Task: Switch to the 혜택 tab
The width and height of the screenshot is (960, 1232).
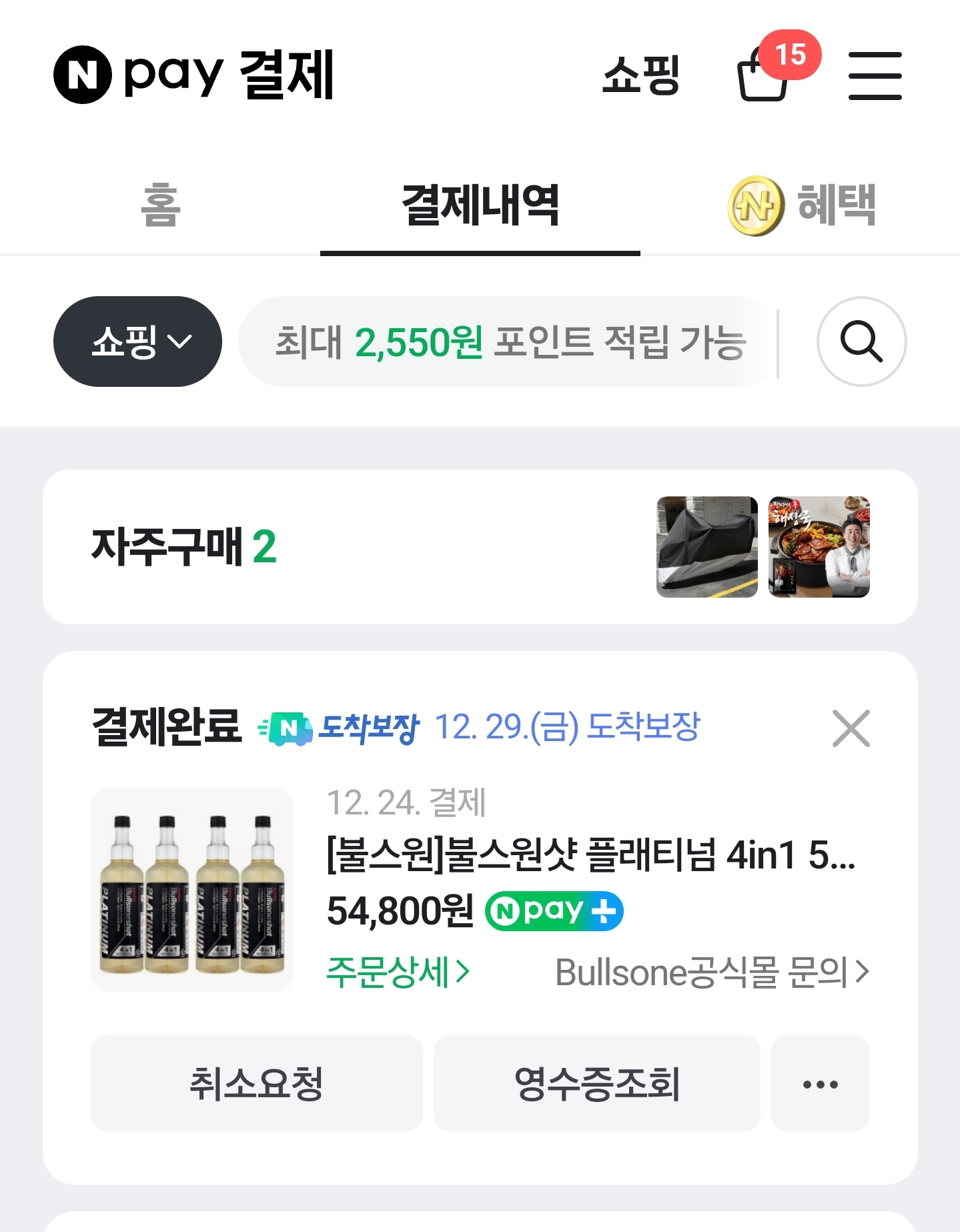Action: (x=801, y=205)
